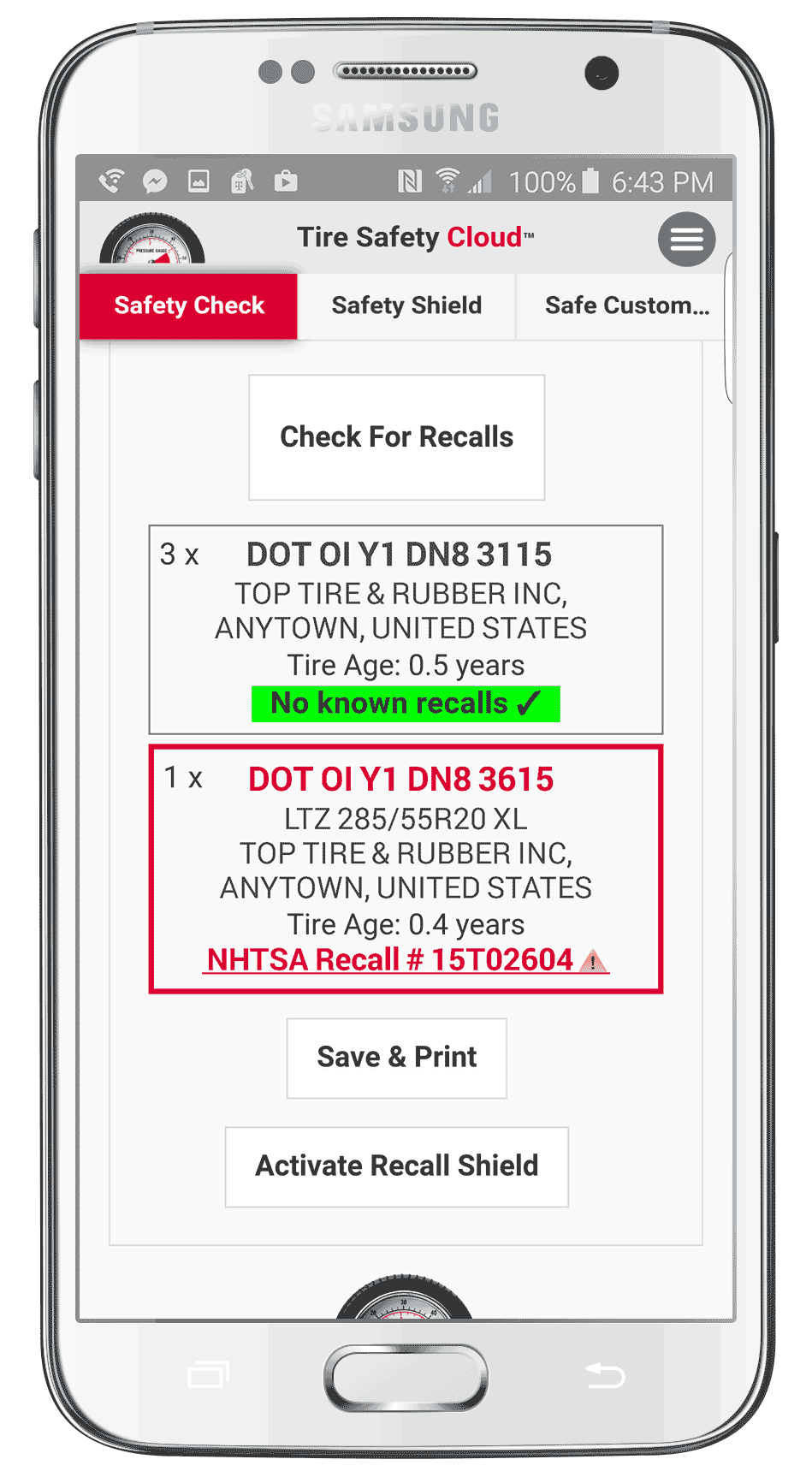Tap the recent apps key
Viewport: 812px width, 1477px height.
click(208, 1375)
